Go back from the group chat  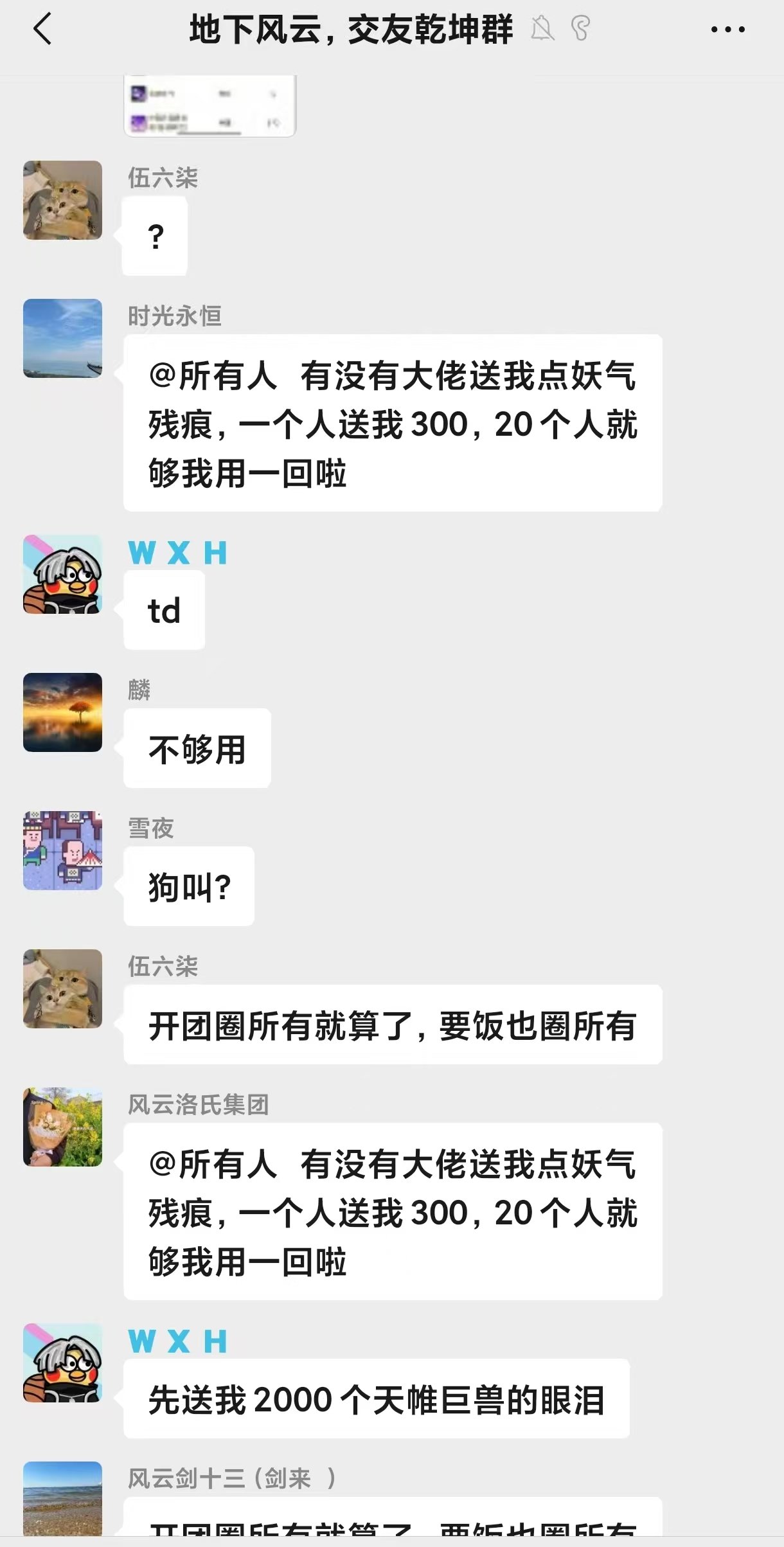(42, 30)
